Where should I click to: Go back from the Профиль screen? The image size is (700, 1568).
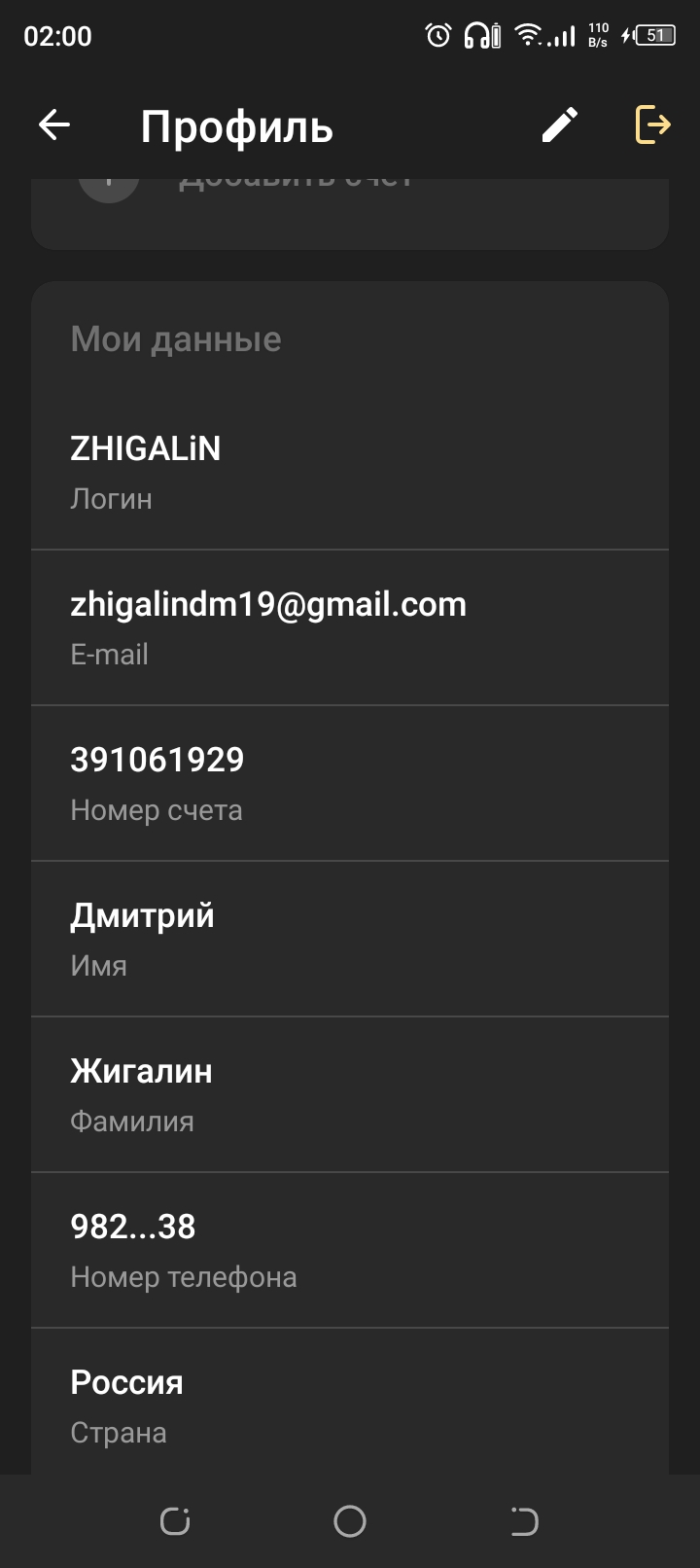(x=54, y=125)
